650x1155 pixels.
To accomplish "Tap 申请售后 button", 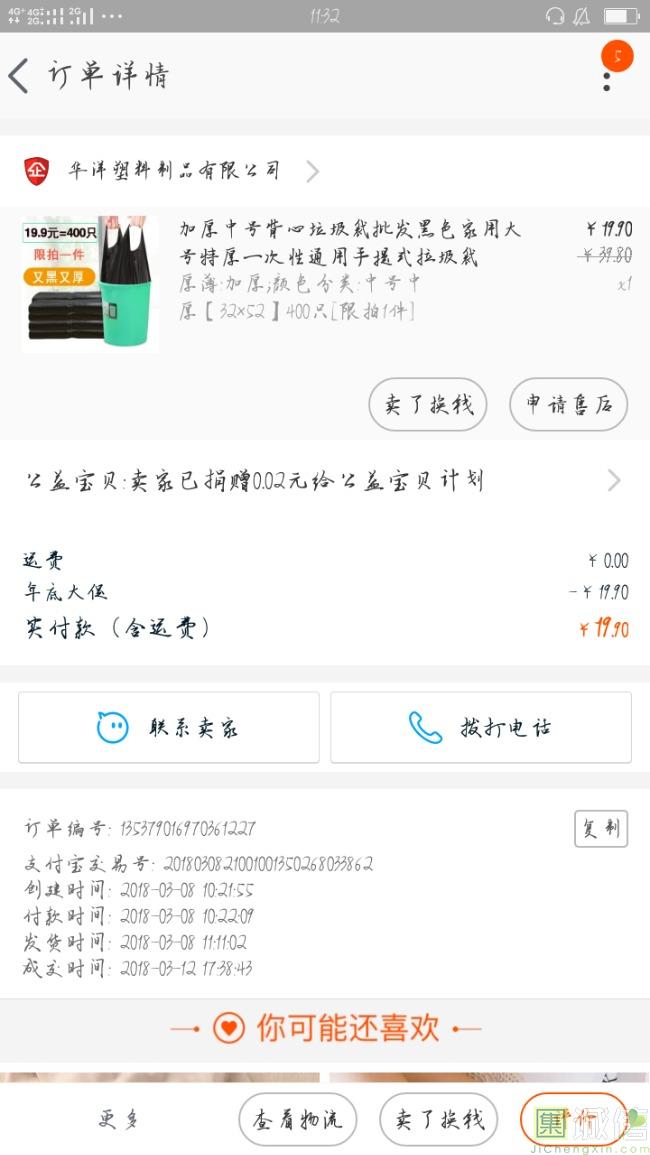I will [x=568, y=404].
